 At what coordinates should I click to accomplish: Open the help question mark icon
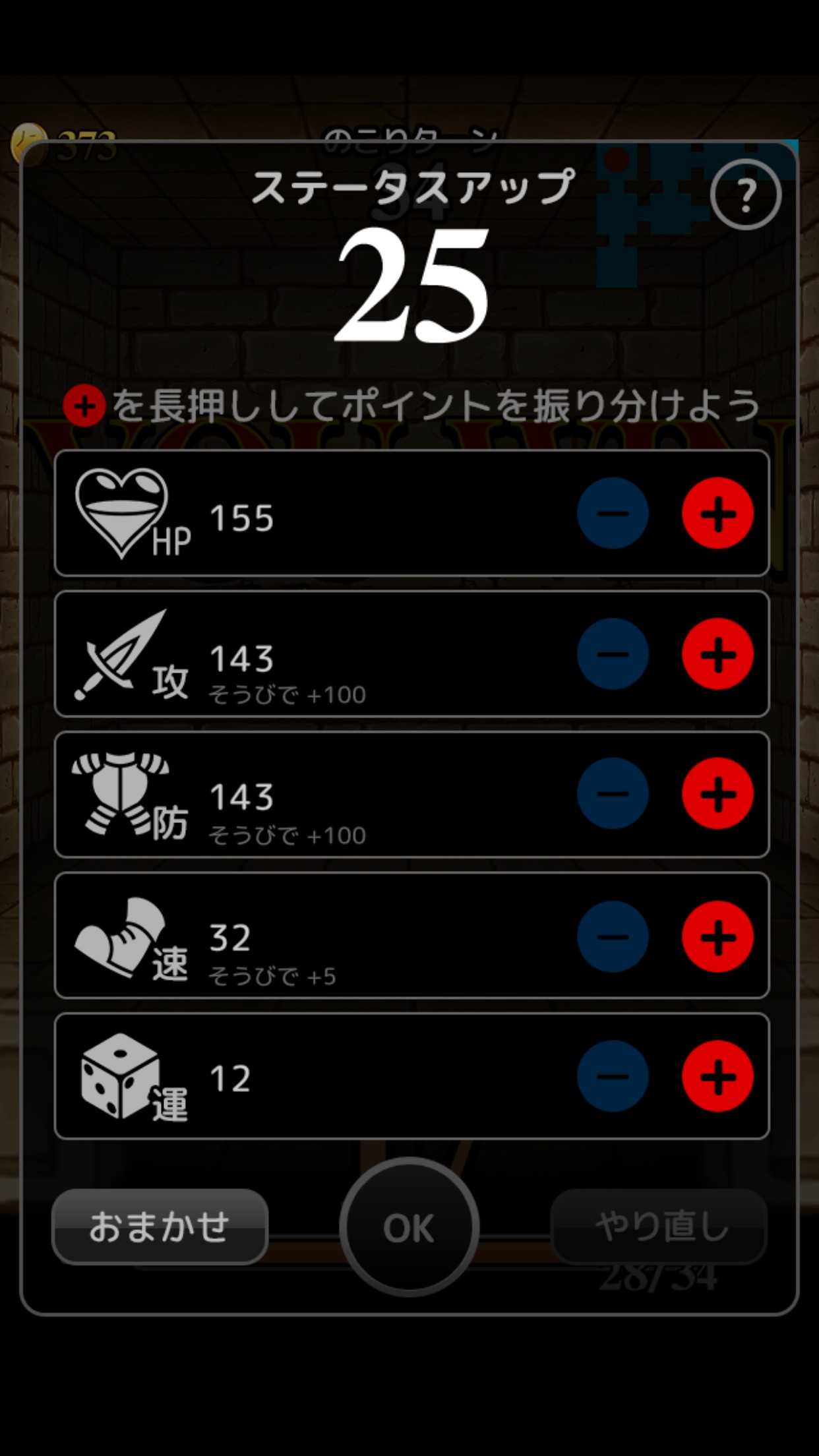(x=745, y=195)
